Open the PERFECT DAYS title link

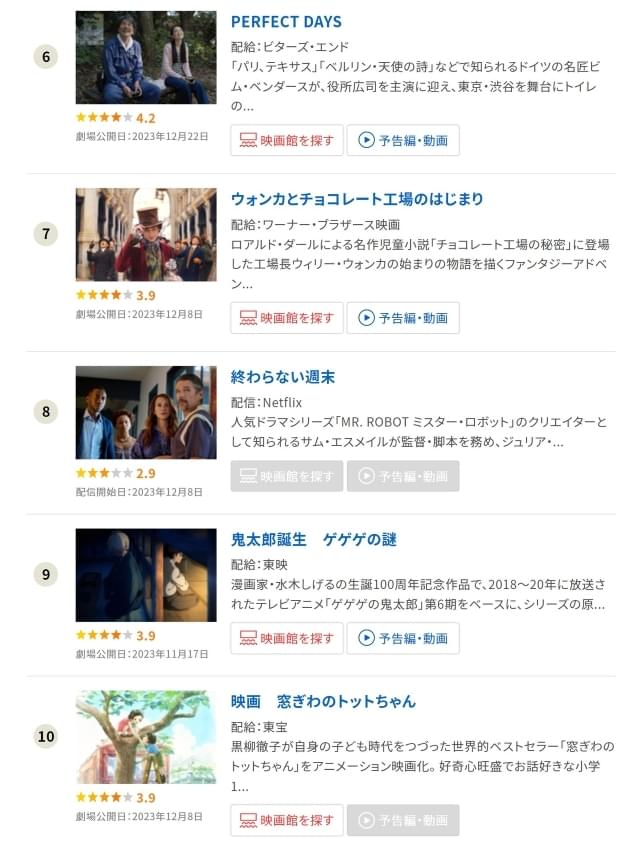(x=286, y=21)
